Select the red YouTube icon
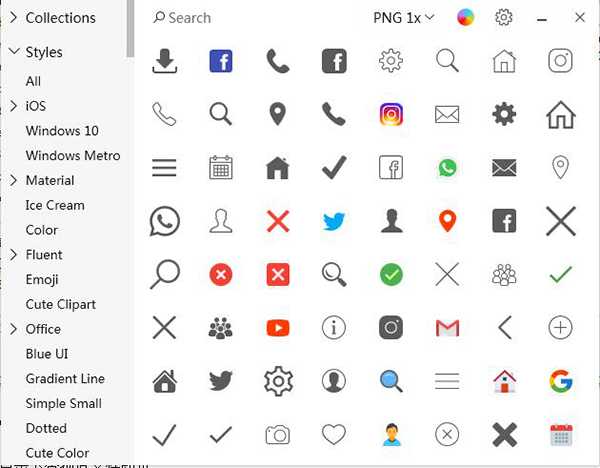 (278, 327)
